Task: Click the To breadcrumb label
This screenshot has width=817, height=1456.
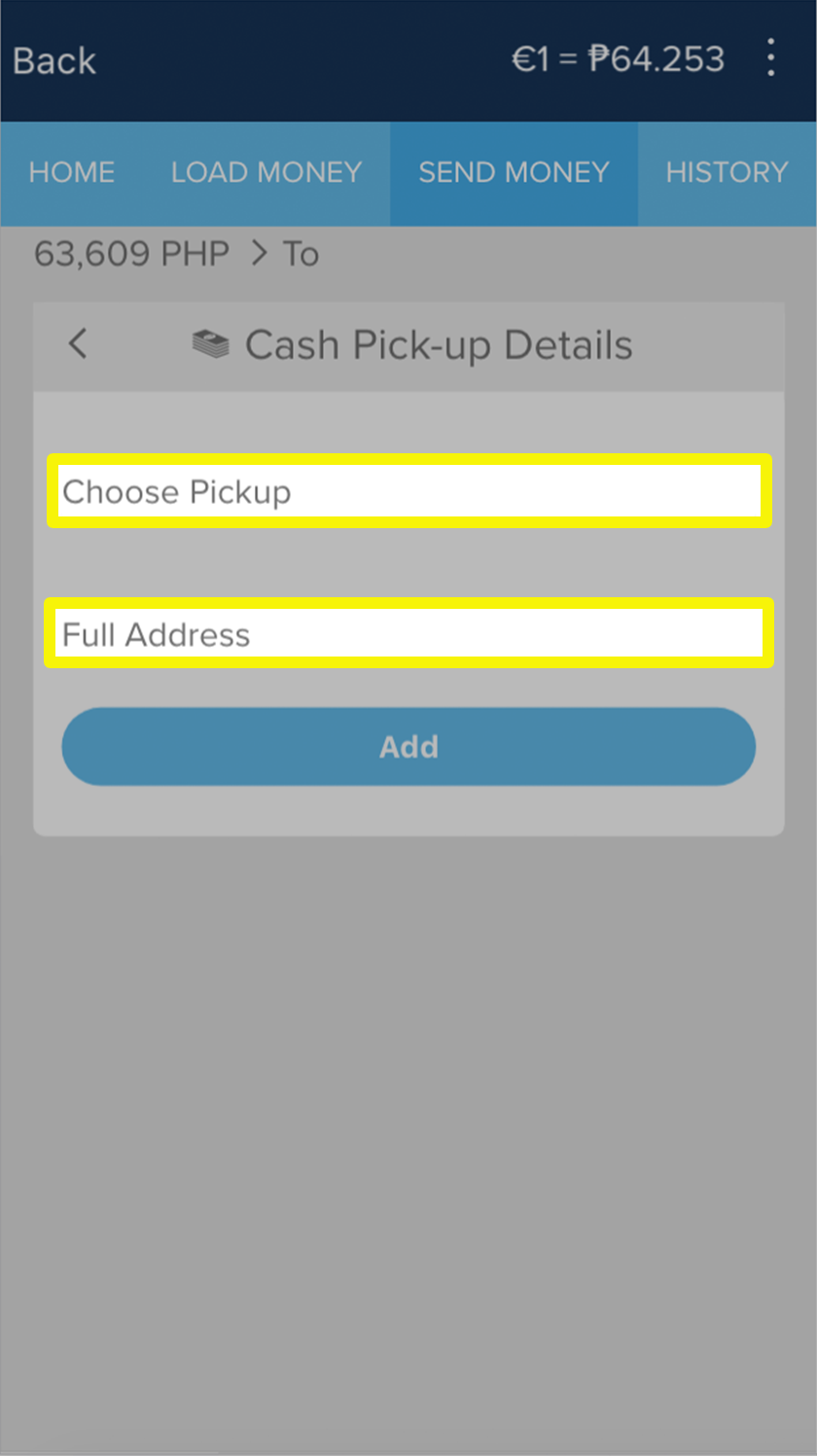Action: click(x=302, y=254)
